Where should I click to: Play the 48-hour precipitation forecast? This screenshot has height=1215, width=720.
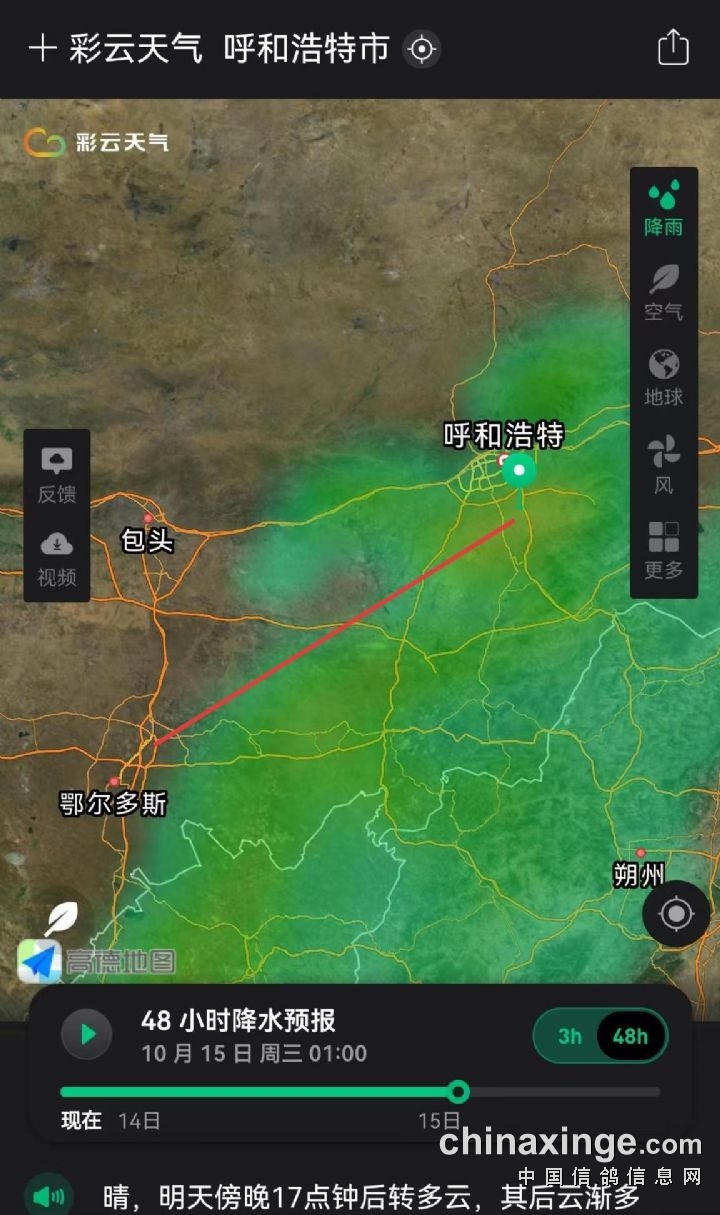87,1034
